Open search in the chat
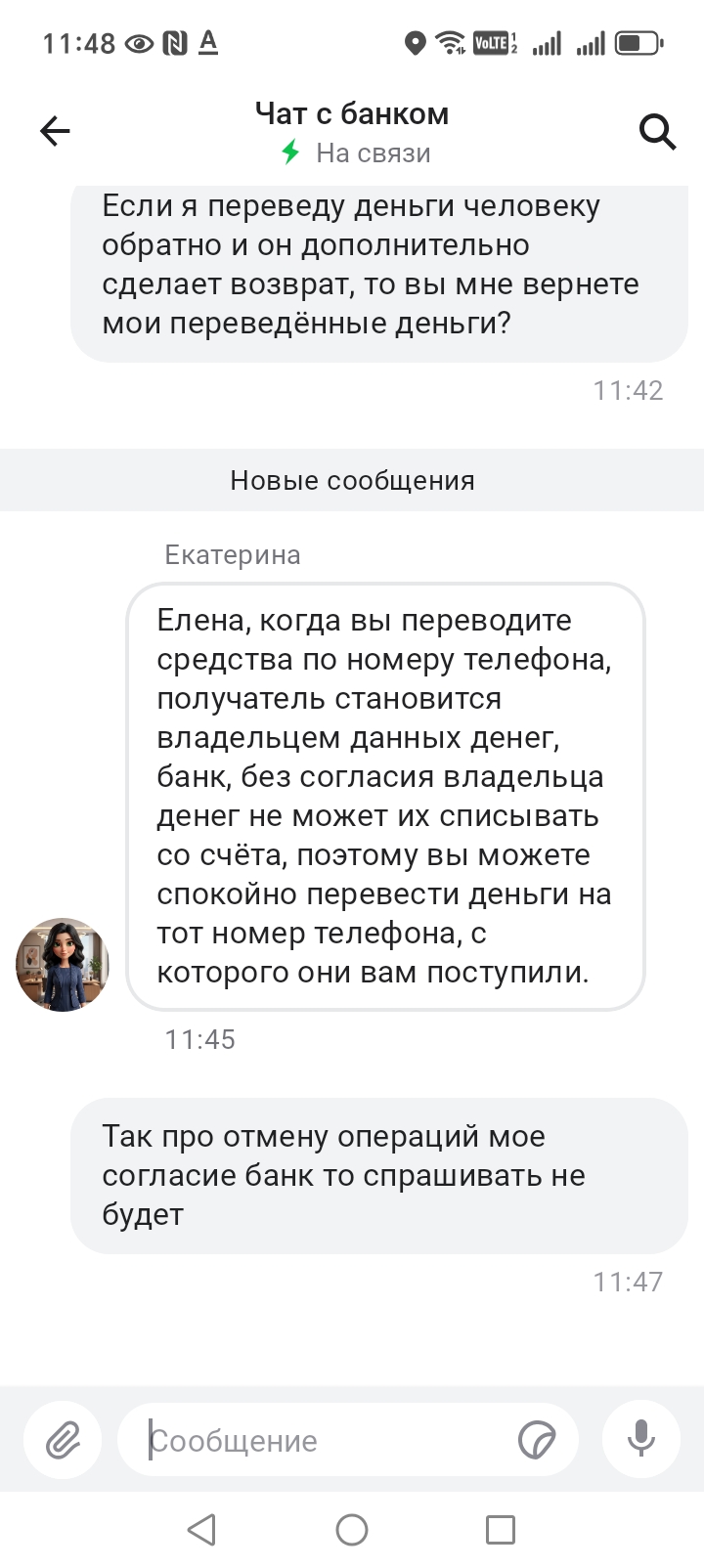The width and height of the screenshot is (704, 1568). point(657,131)
